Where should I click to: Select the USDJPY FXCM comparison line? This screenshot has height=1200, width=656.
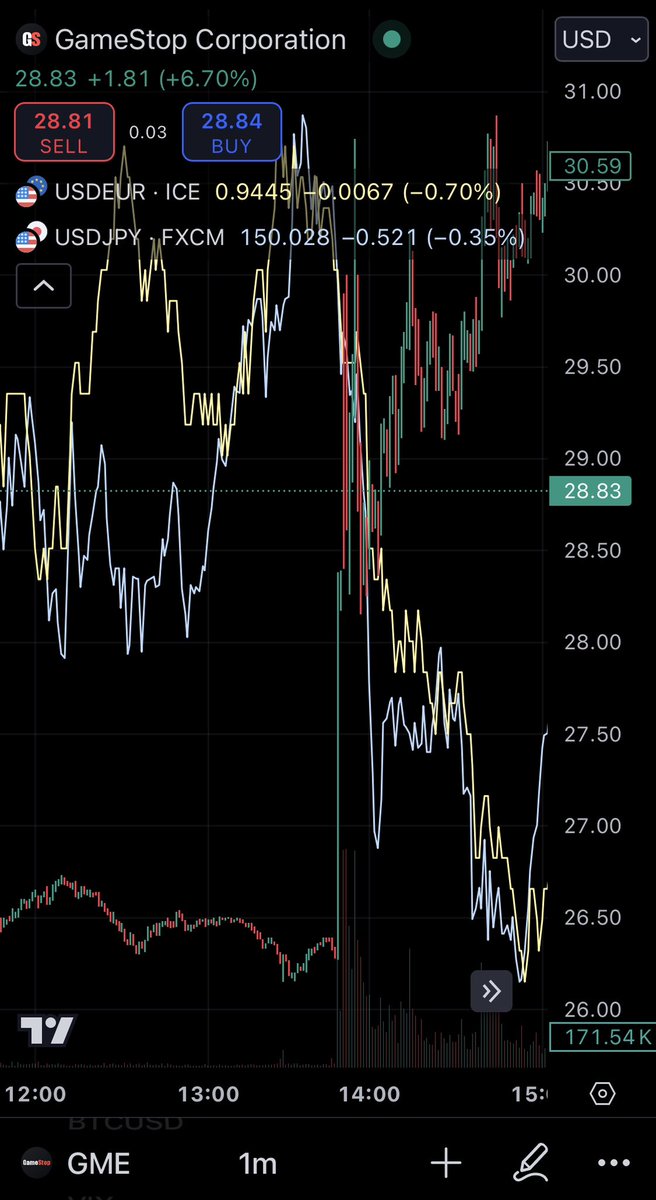point(140,238)
